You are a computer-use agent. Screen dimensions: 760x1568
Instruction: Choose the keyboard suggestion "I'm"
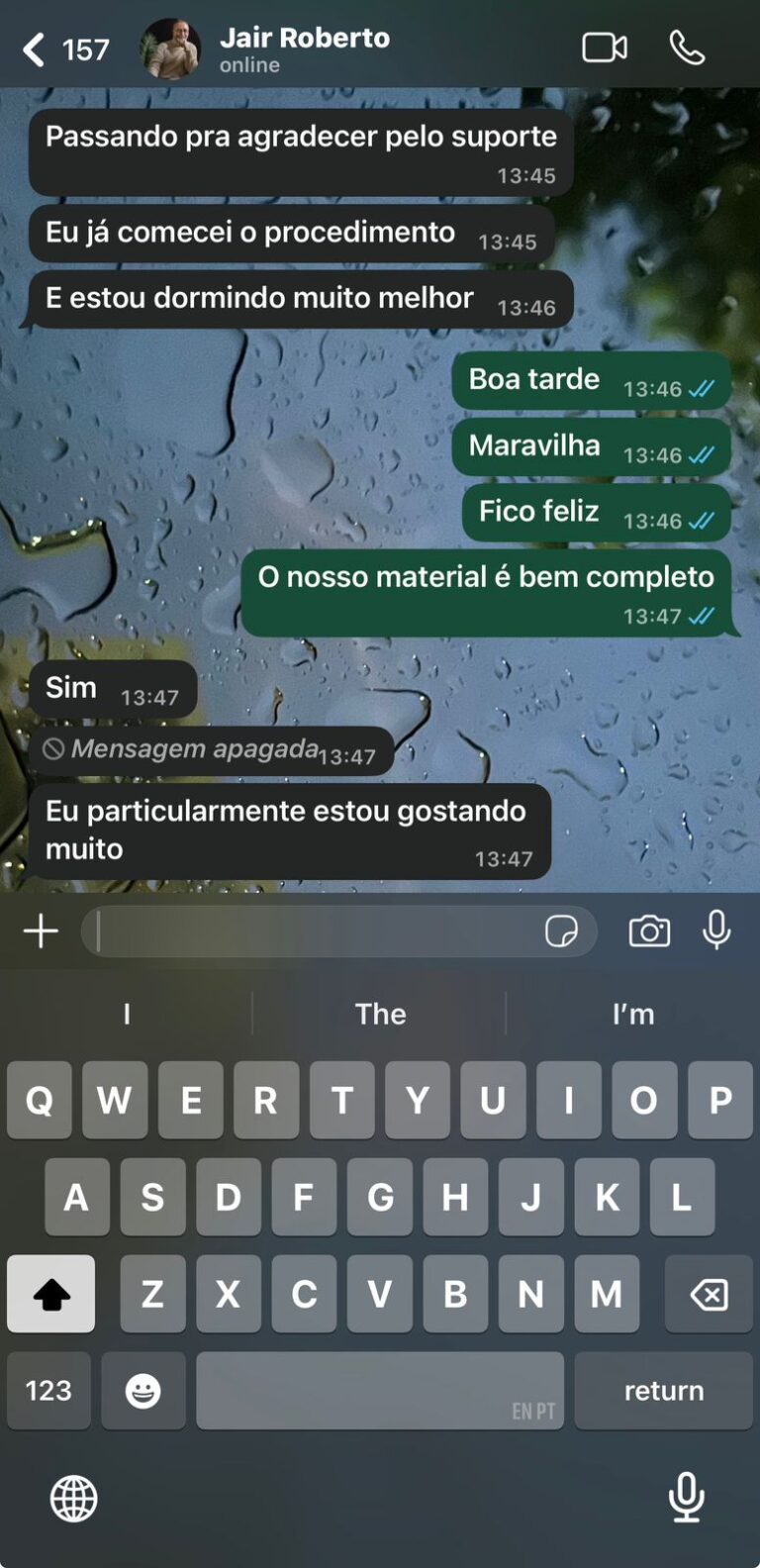[x=632, y=1014]
